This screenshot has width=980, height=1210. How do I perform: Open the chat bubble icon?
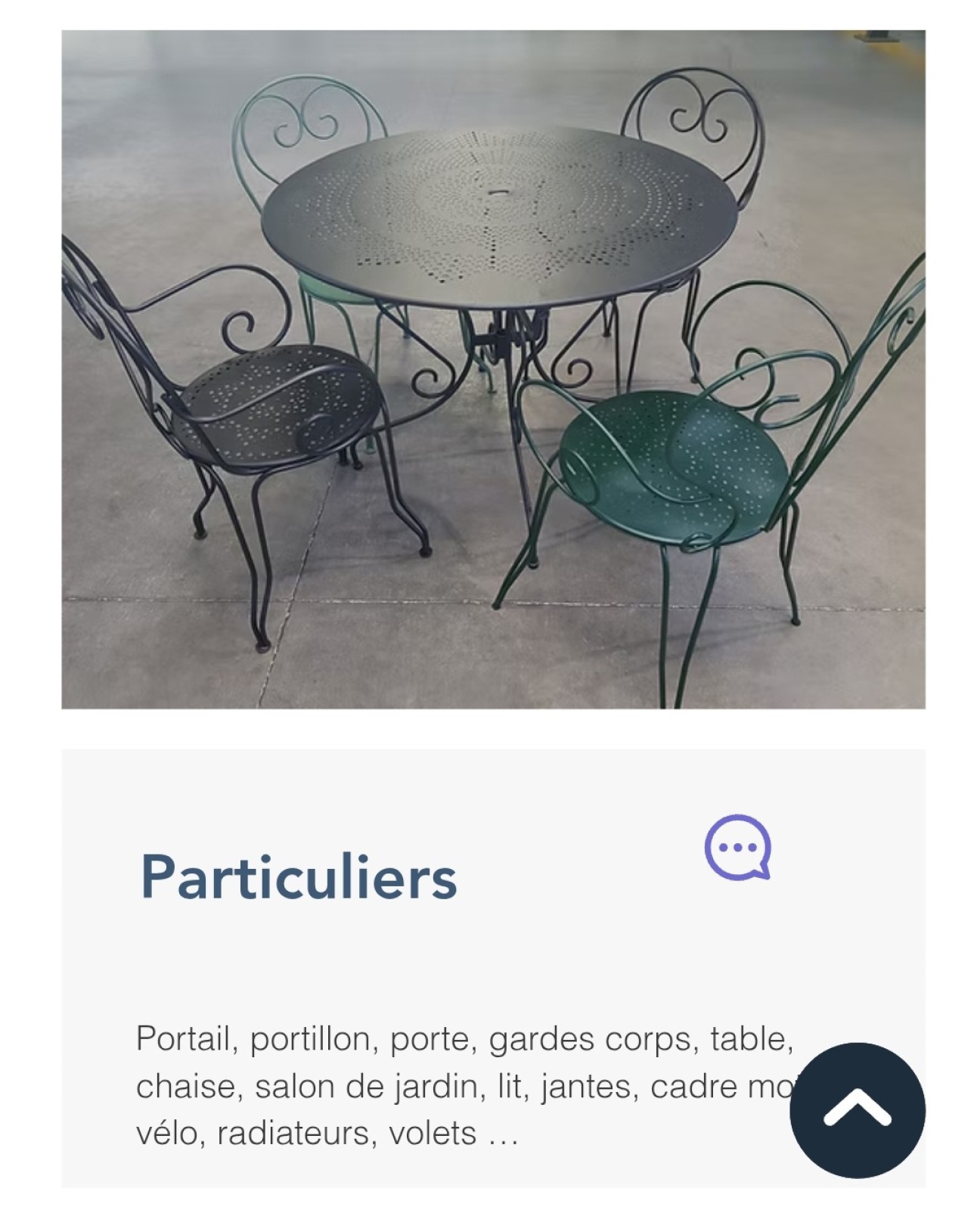click(x=737, y=847)
